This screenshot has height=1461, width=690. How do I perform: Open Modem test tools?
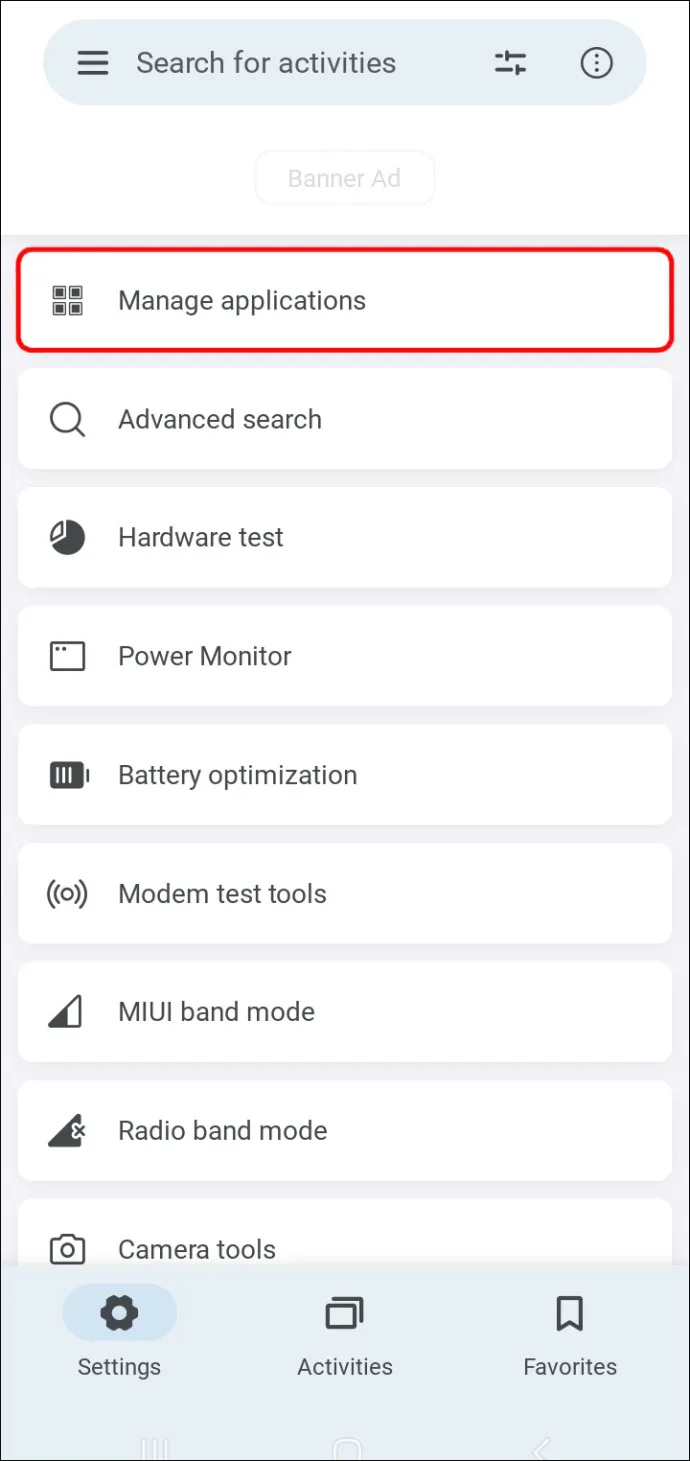[x=345, y=893]
